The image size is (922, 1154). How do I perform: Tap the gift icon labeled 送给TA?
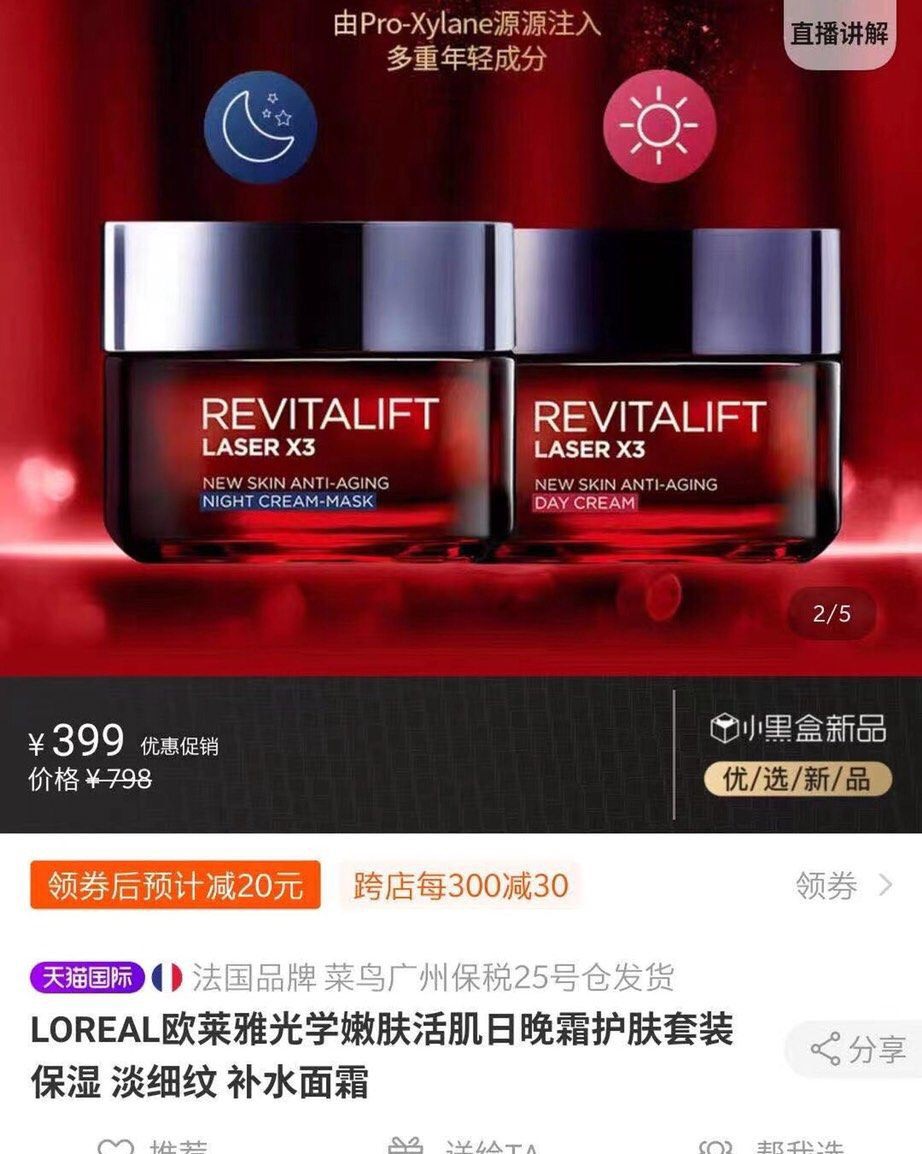tap(406, 1140)
